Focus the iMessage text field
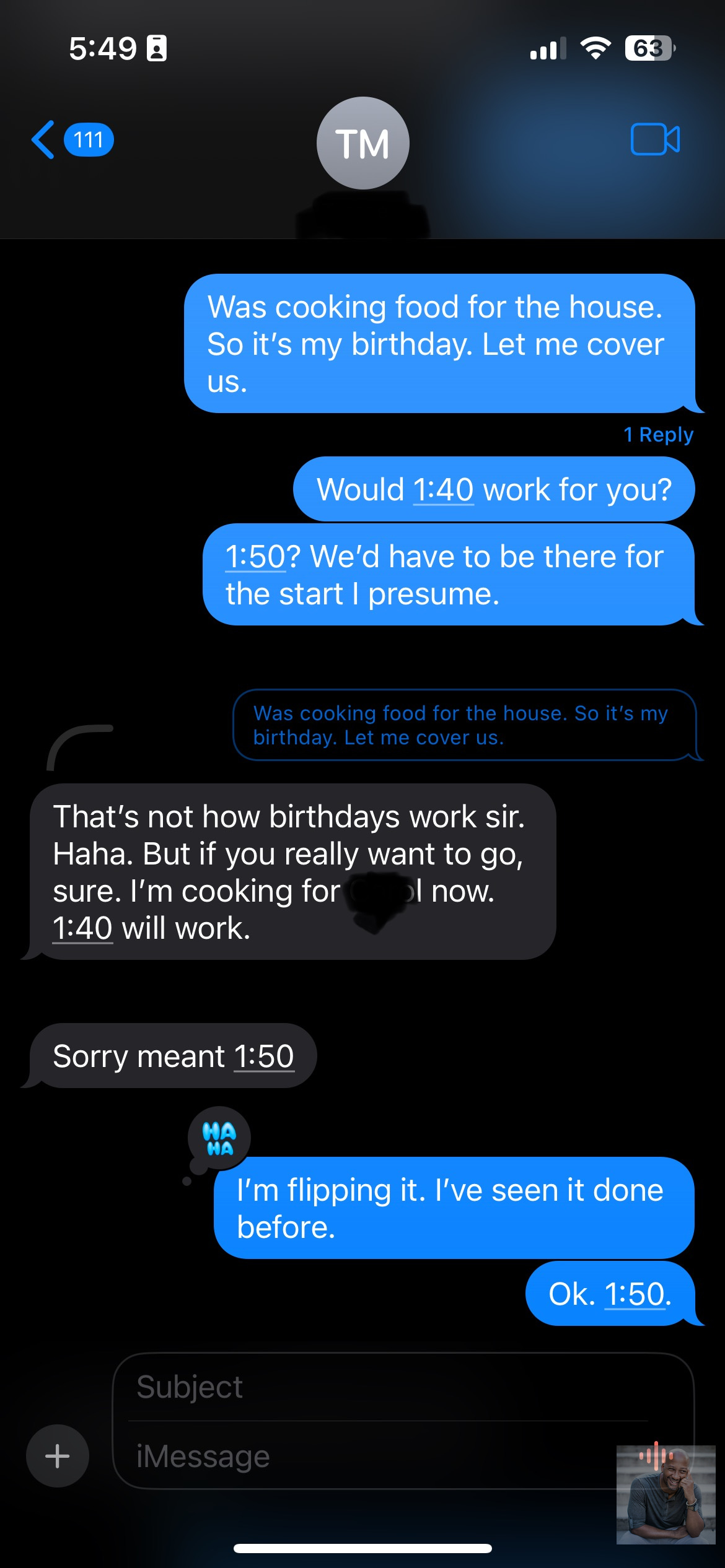 click(x=372, y=1456)
